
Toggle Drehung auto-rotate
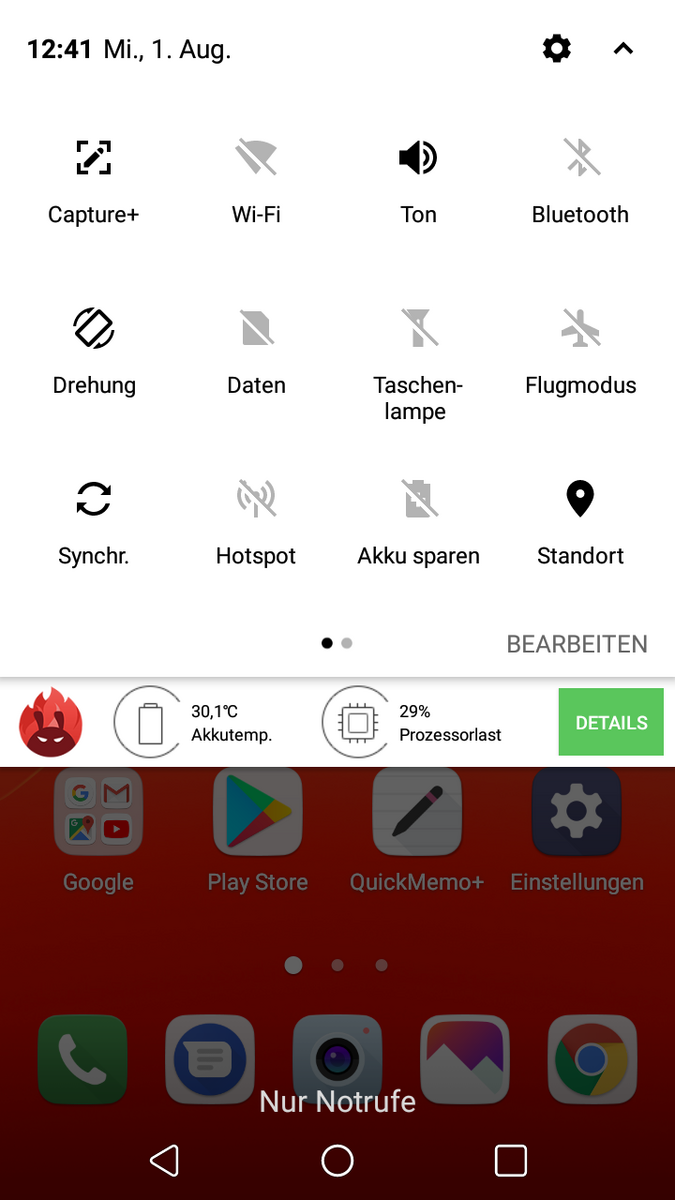(94, 328)
